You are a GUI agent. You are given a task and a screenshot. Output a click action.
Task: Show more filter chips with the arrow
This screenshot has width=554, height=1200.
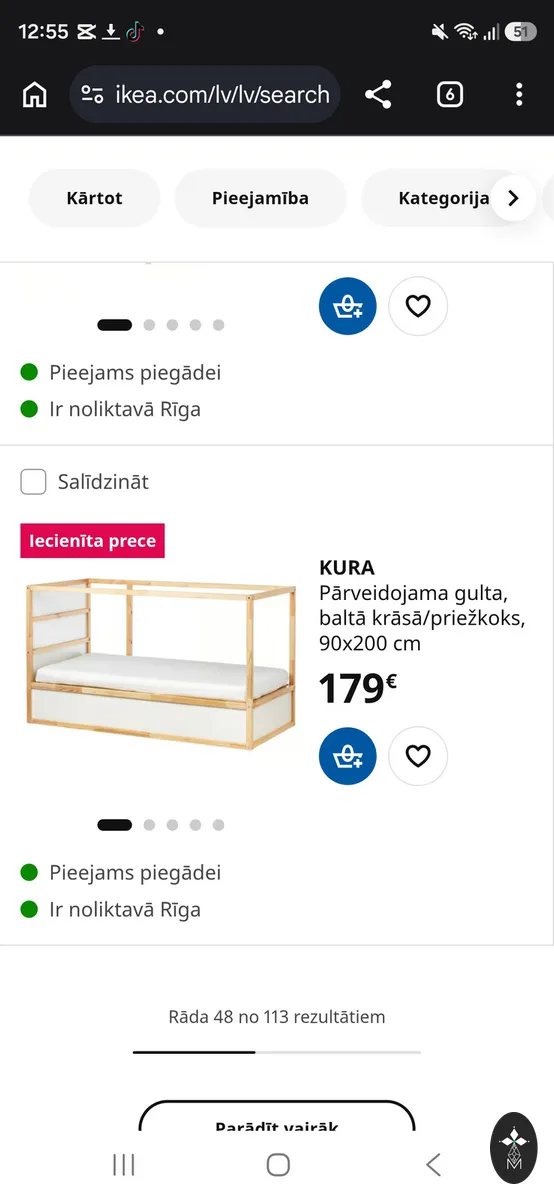tap(513, 198)
